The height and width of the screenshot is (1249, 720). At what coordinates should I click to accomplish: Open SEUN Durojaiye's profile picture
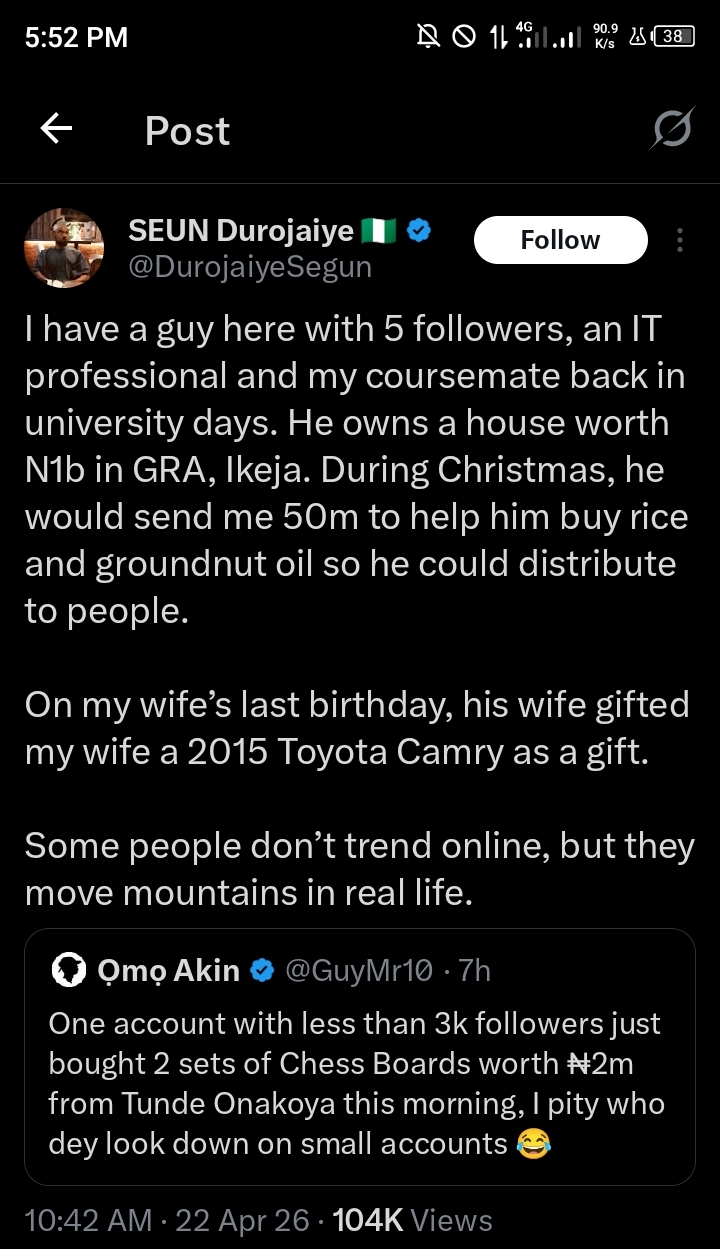(63, 249)
